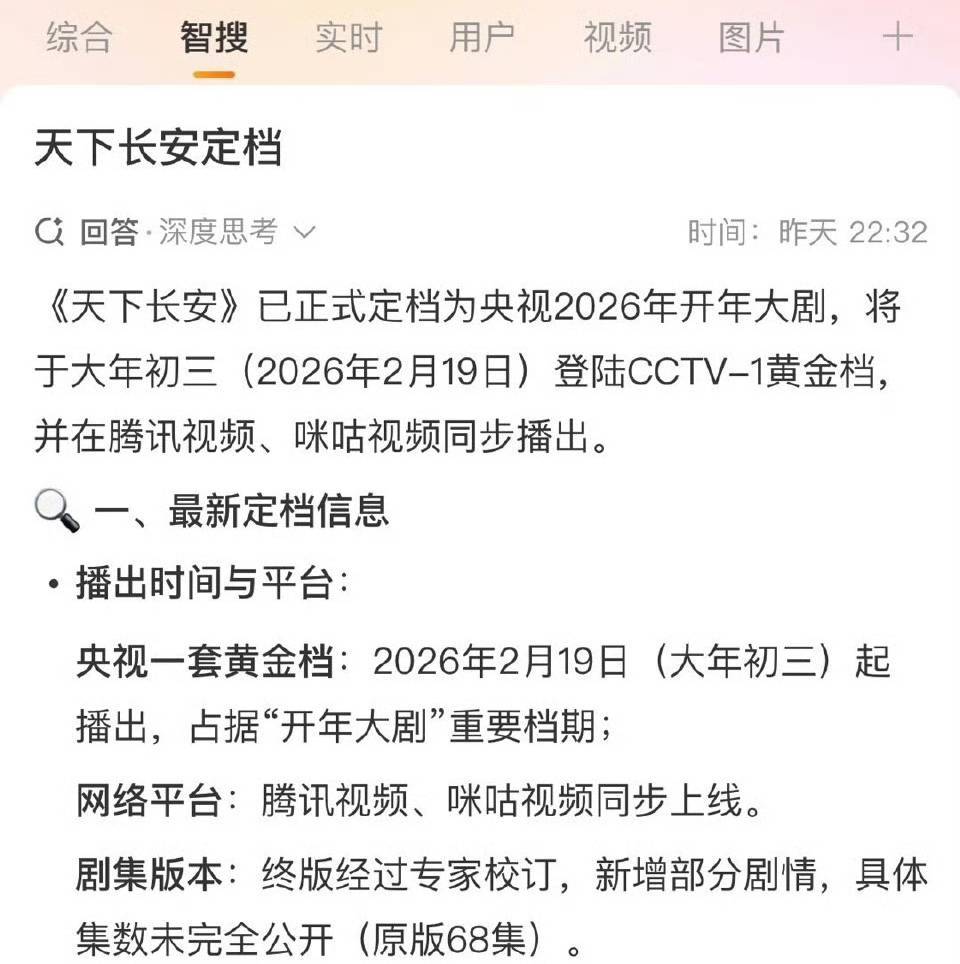
Task: Tap the plus icon to add tabs
Action: (897, 37)
